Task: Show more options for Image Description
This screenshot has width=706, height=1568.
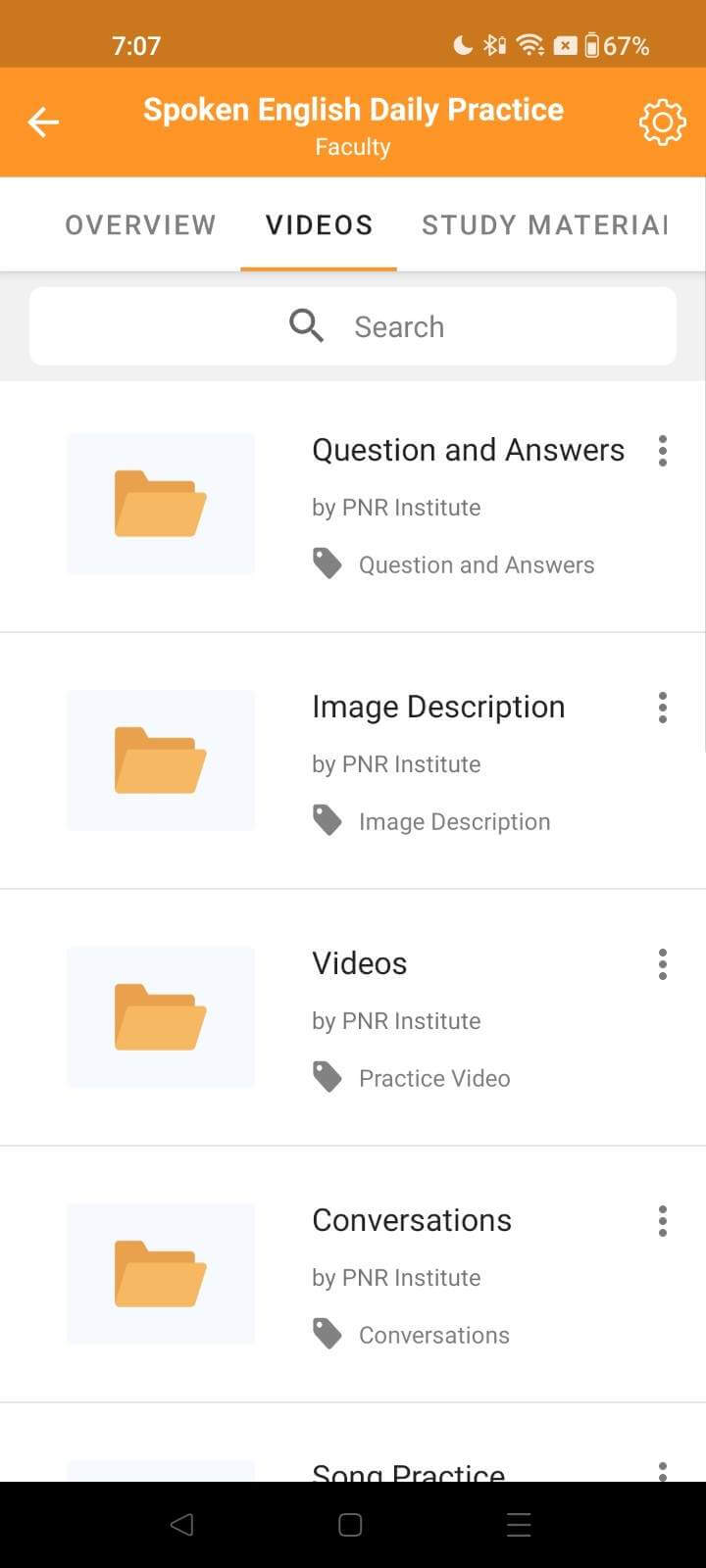Action: point(663,708)
